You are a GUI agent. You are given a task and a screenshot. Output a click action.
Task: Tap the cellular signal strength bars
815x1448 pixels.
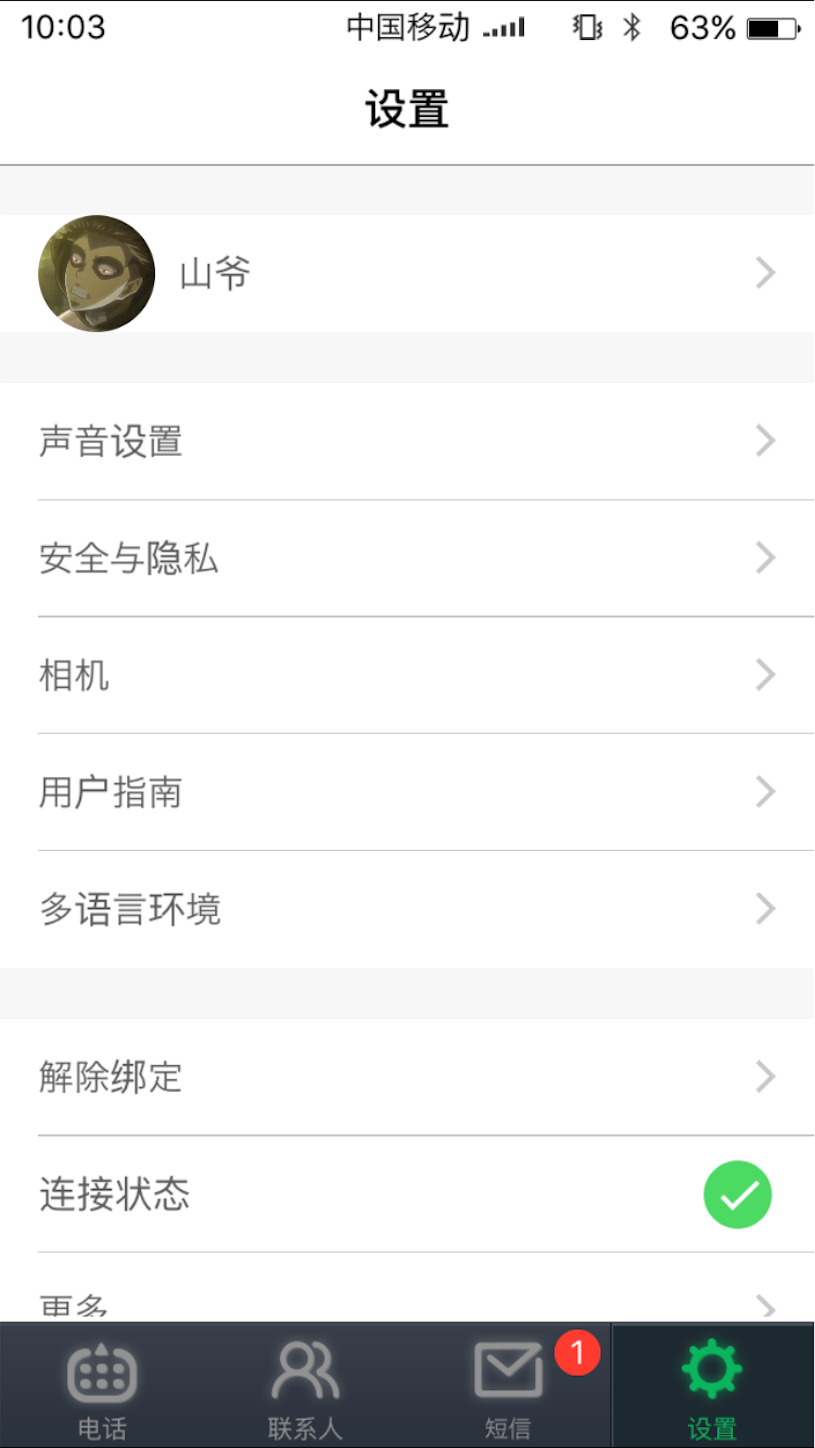[504, 29]
